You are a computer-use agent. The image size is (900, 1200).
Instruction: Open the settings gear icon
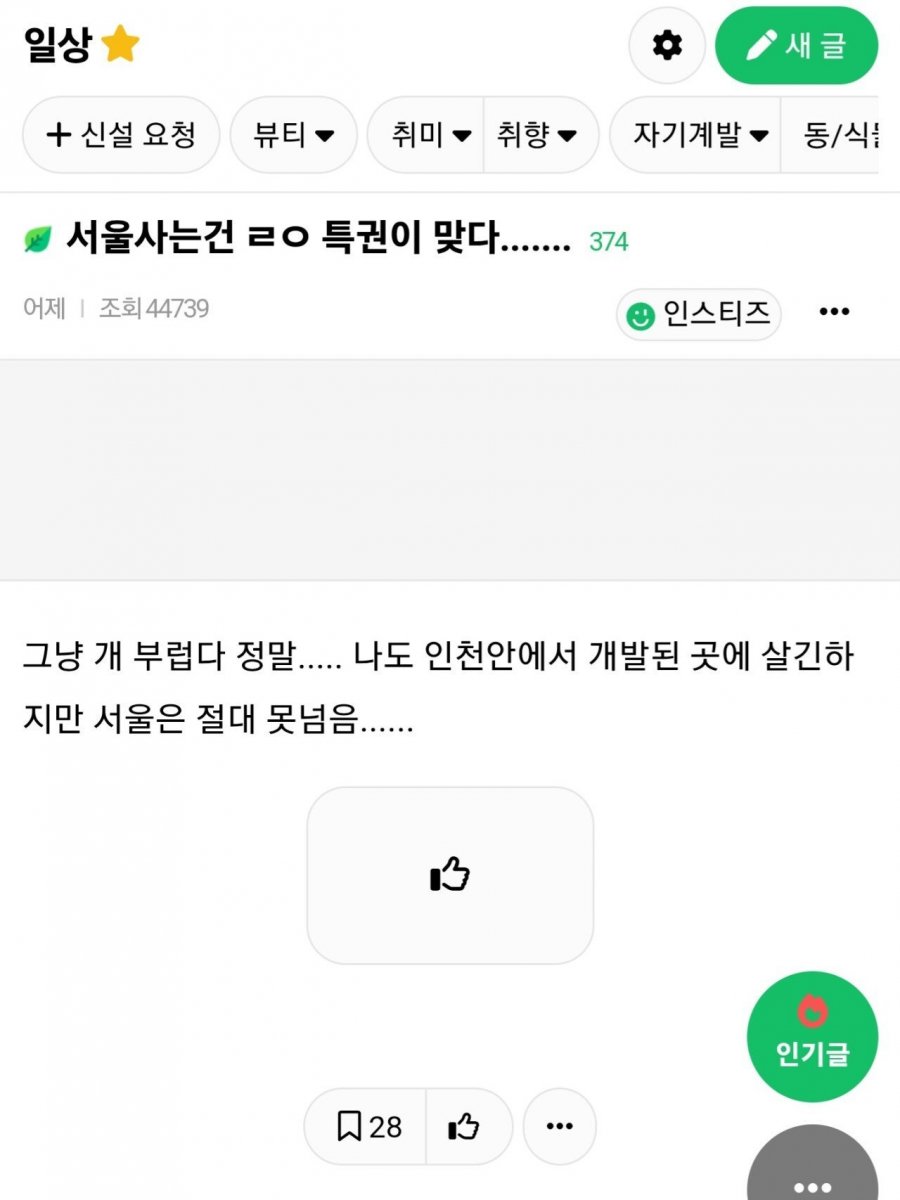pyautogui.click(x=667, y=46)
